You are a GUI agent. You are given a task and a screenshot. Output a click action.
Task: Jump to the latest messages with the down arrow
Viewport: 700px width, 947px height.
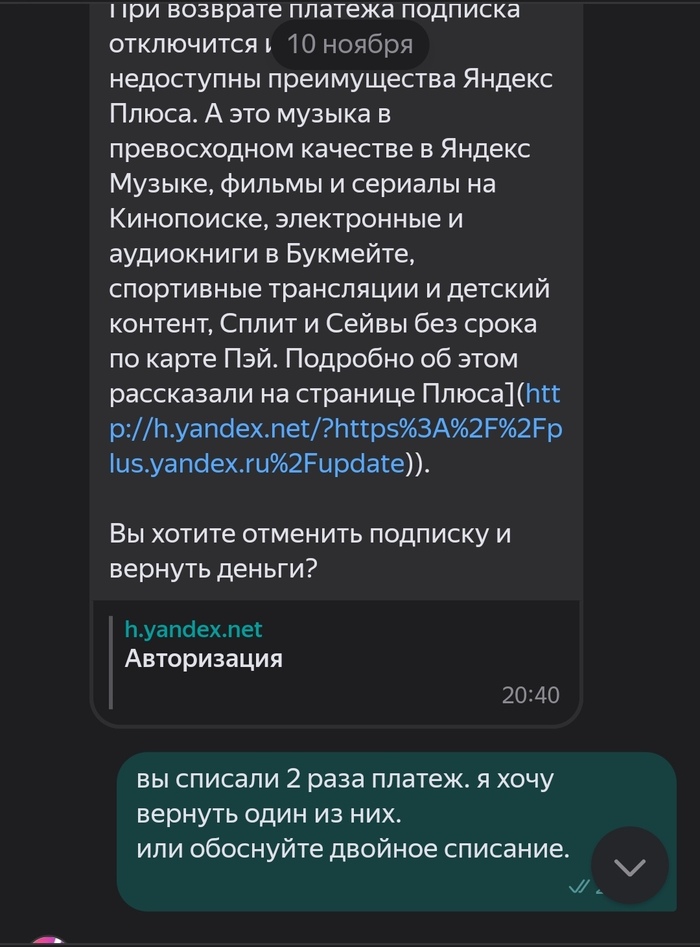(629, 866)
